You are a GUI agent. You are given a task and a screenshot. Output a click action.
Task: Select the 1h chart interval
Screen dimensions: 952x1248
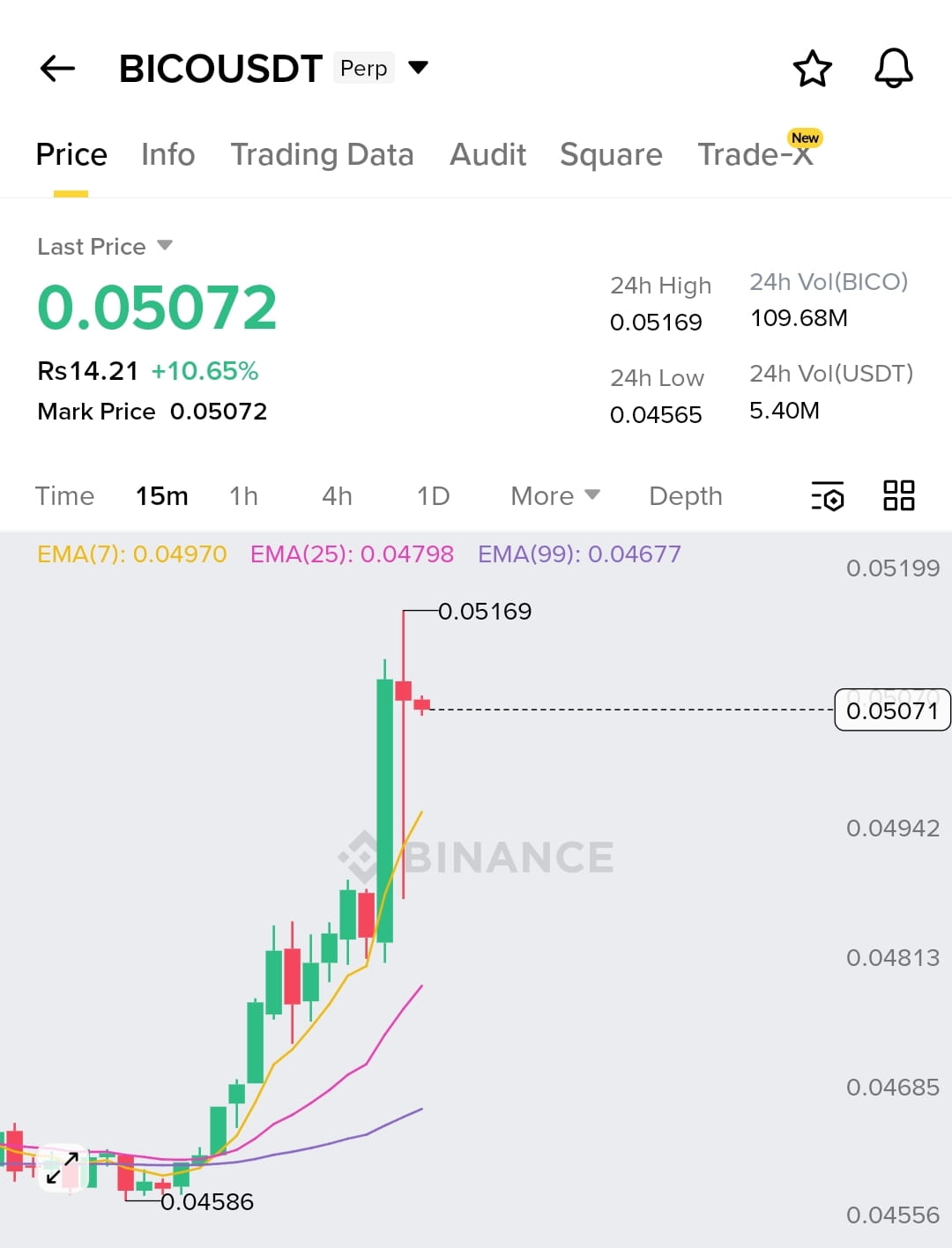(243, 496)
